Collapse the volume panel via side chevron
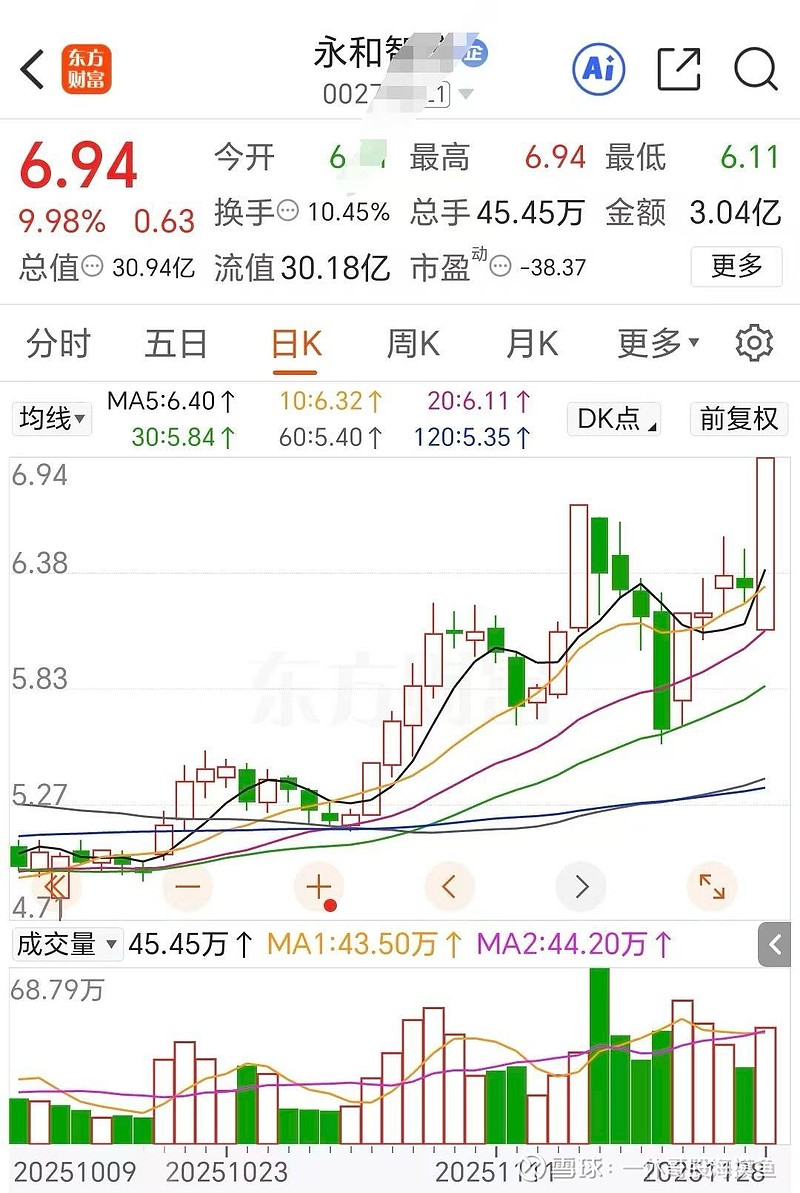Image resolution: width=800 pixels, height=1193 pixels. point(773,944)
